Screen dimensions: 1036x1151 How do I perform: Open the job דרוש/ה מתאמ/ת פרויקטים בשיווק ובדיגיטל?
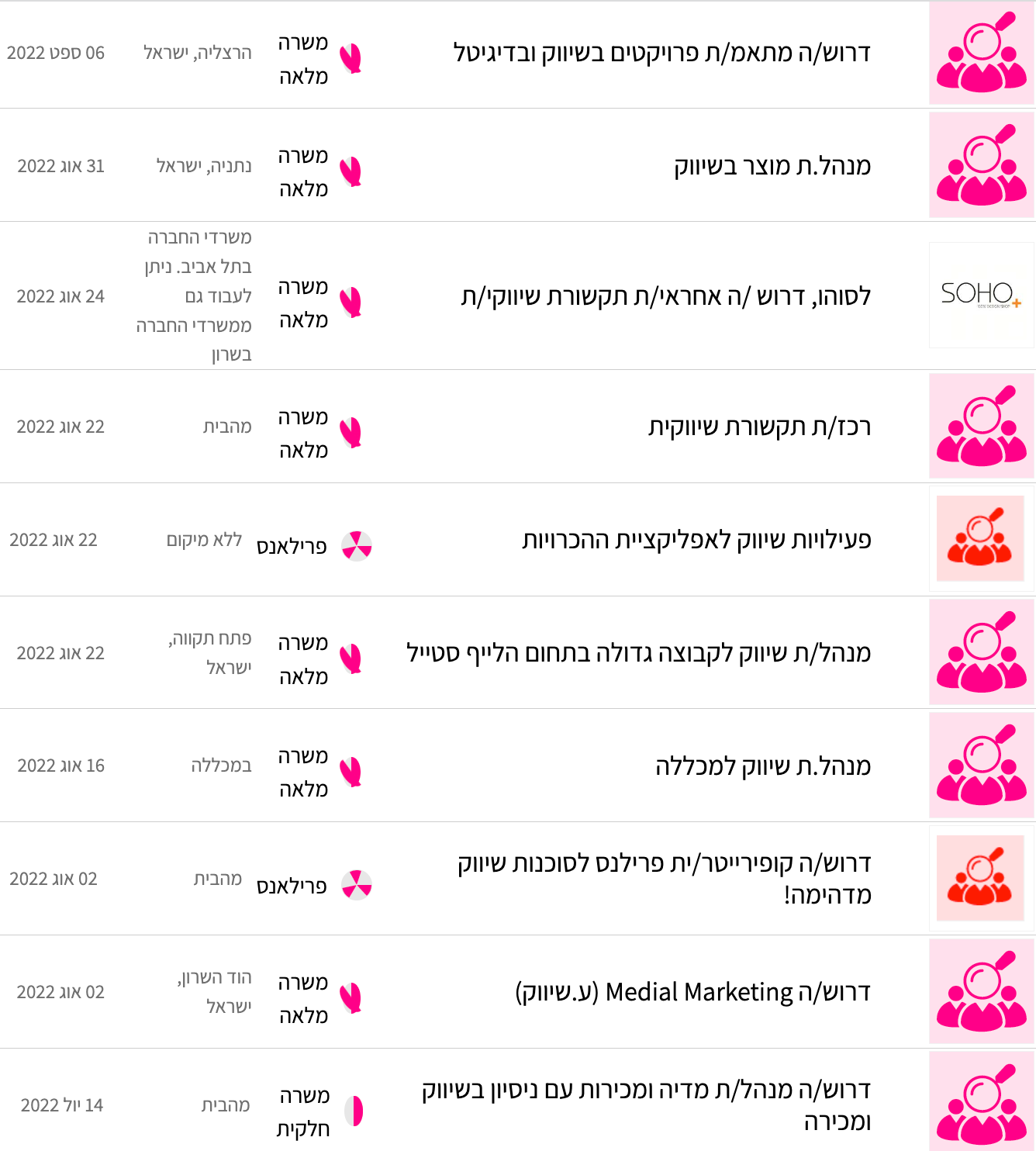click(661, 53)
